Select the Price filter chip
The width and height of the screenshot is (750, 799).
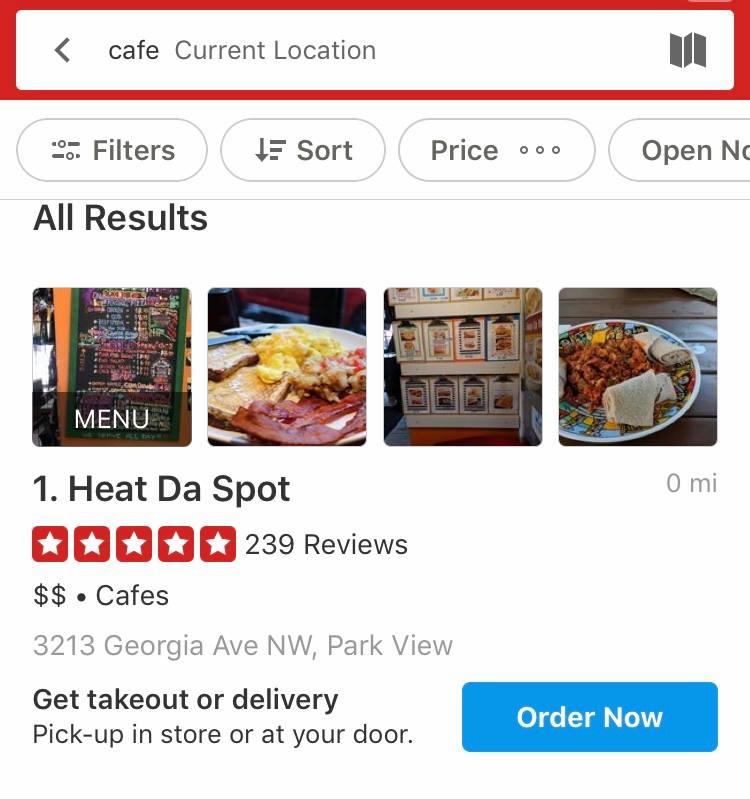tap(496, 151)
